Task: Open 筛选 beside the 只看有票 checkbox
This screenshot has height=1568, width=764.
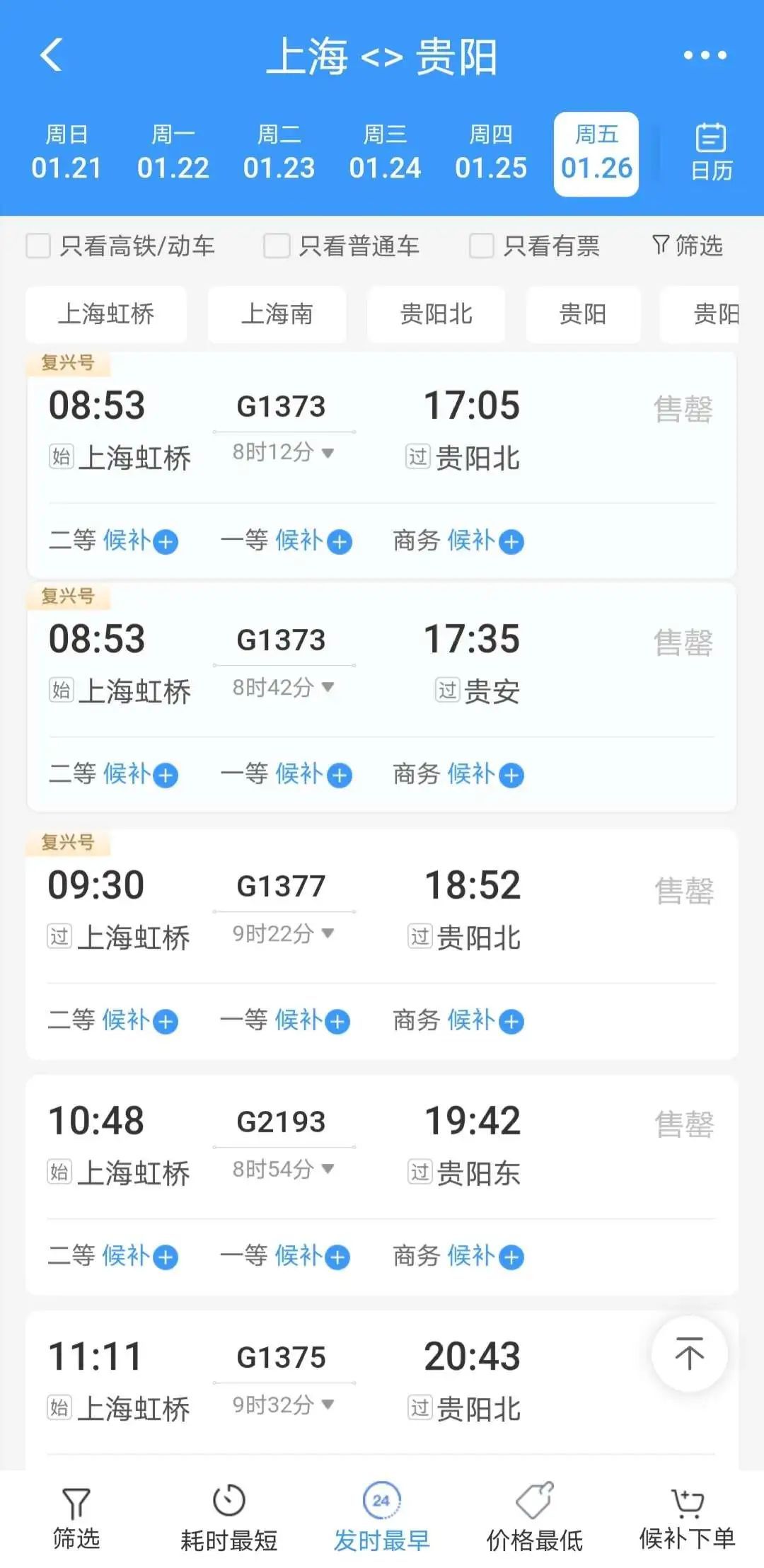Action: 688,246
